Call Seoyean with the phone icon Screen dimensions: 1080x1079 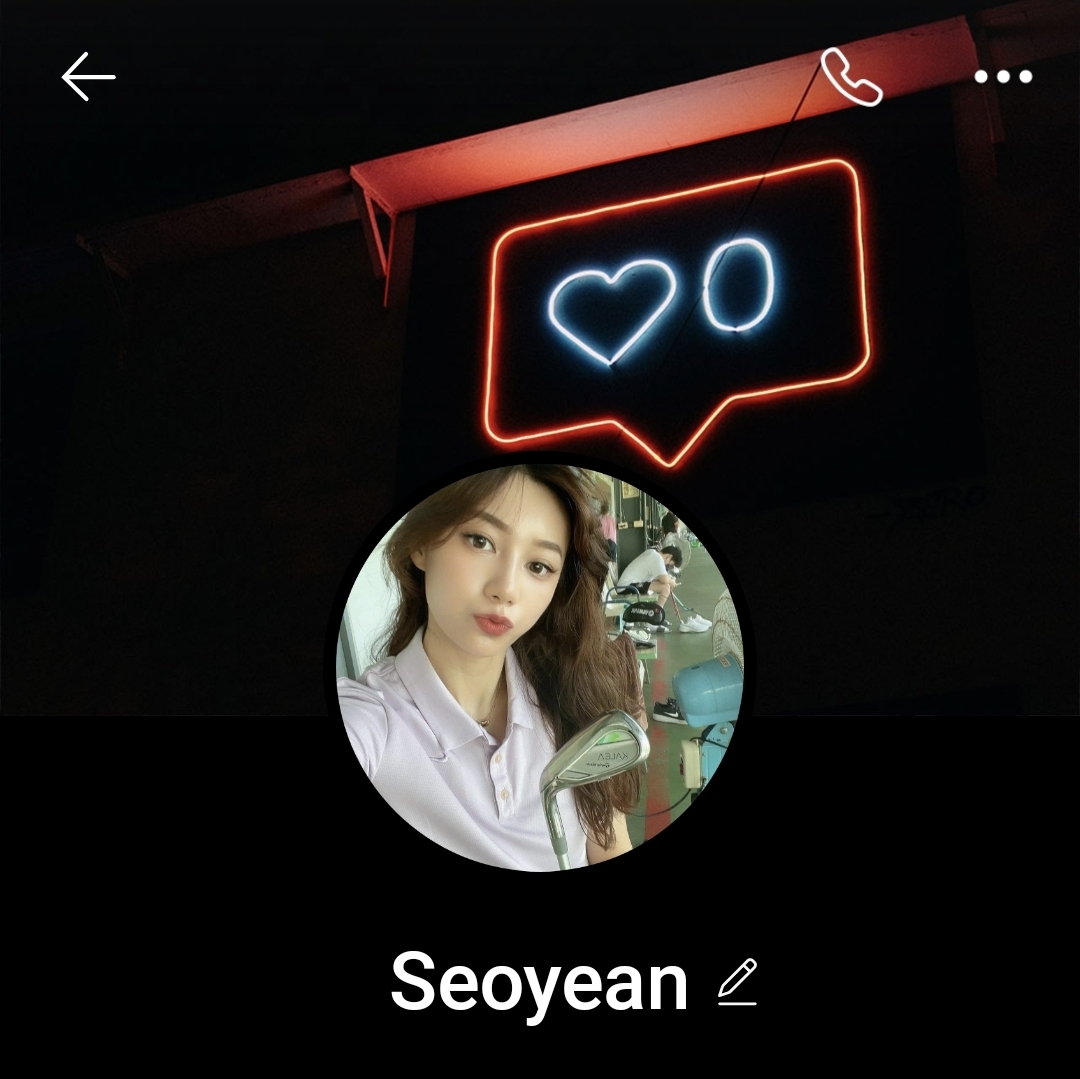pos(851,77)
